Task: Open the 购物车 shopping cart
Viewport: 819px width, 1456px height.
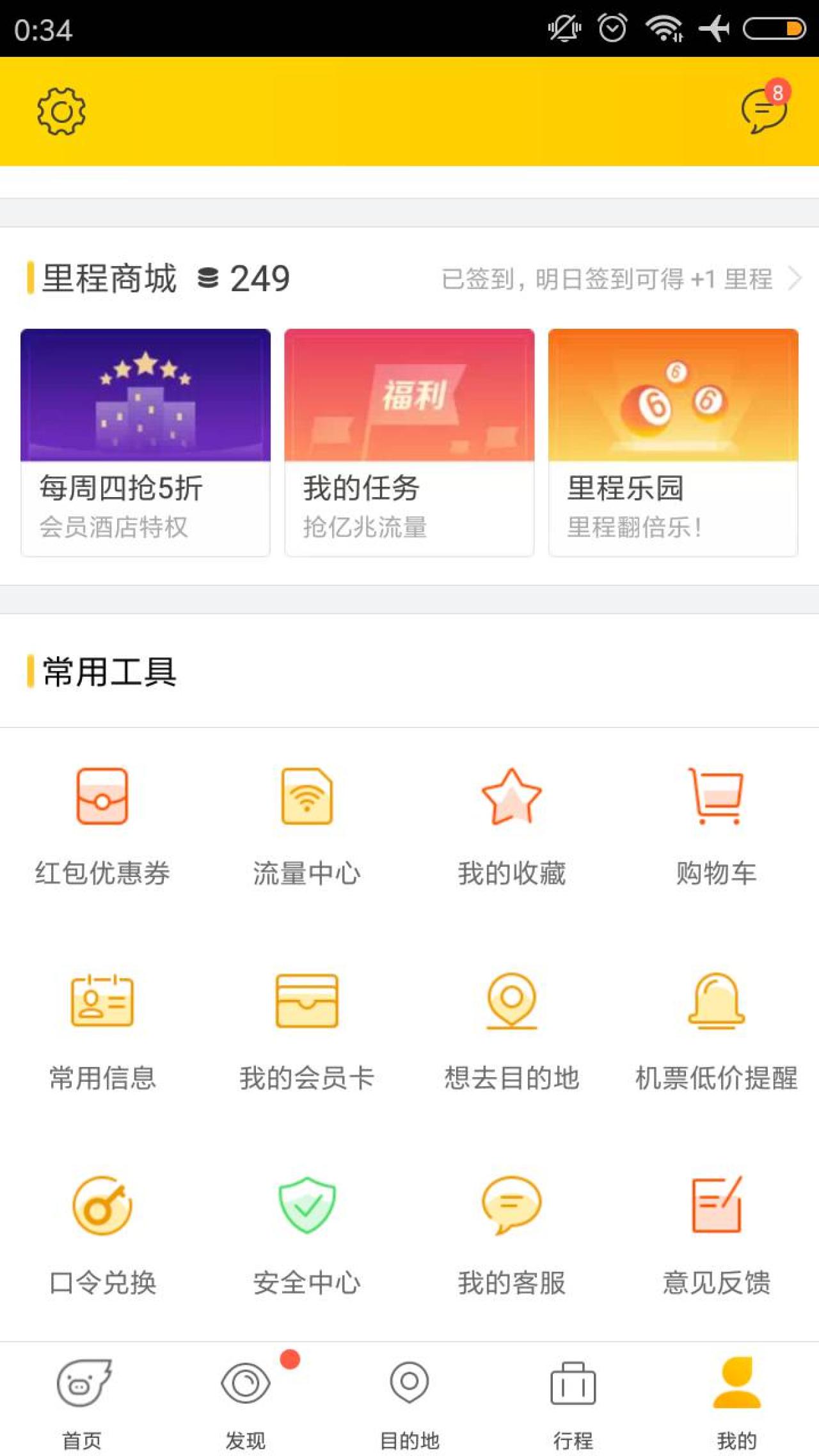Action: coord(717,825)
